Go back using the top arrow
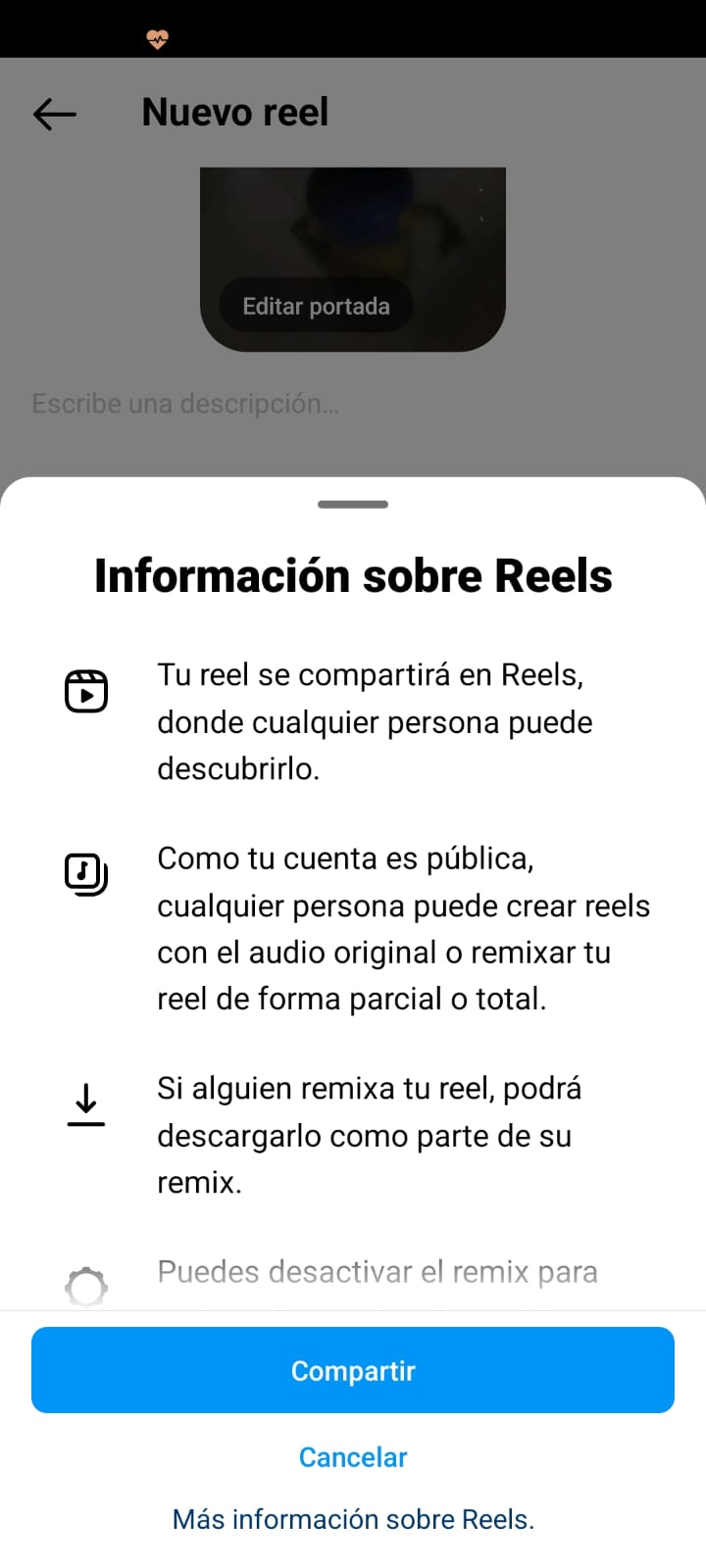The image size is (706, 1568). click(x=55, y=114)
